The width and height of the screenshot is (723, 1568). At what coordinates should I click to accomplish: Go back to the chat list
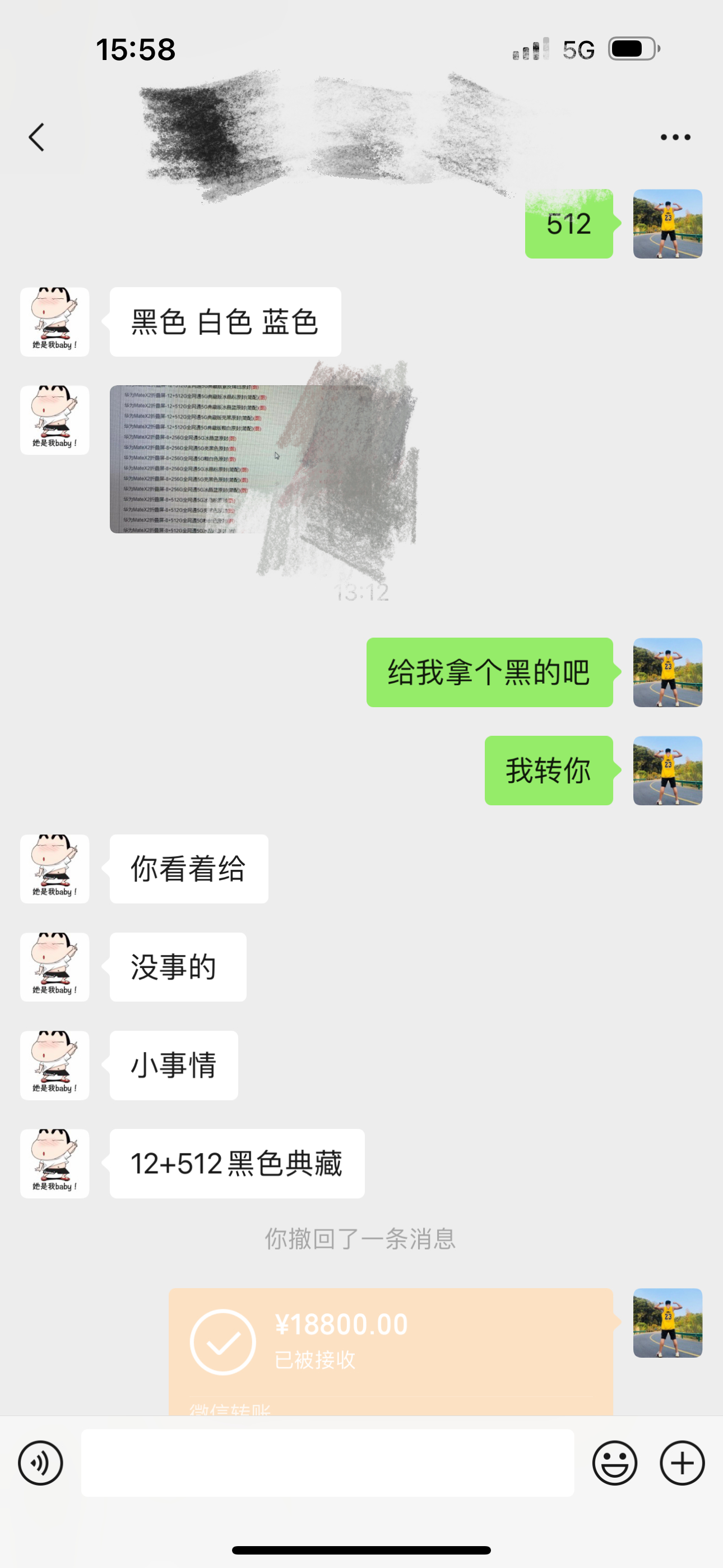[36, 137]
